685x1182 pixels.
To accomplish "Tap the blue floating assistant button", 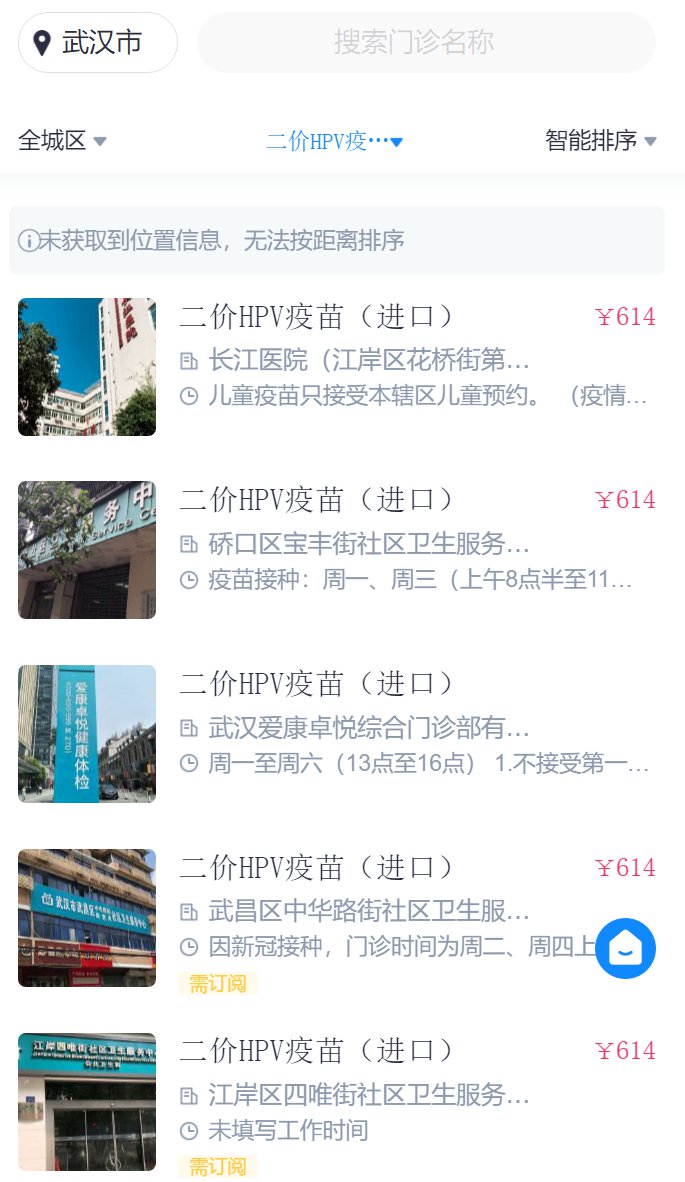I will coord(625,948).
